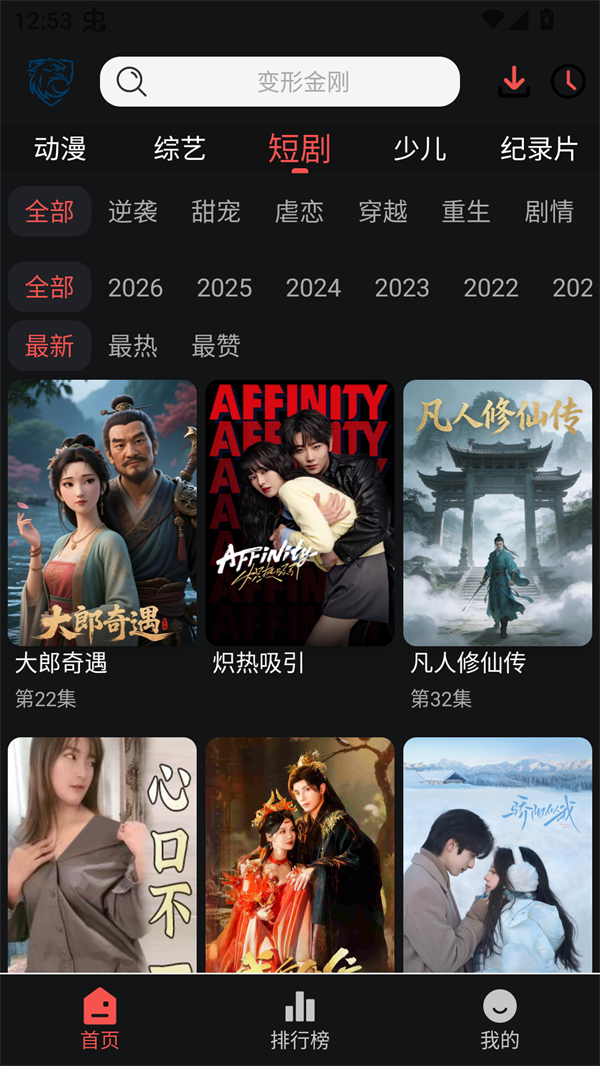Go to the 排行榜 tab
The image size is (600, 1066).
pyautogui.click(x=300, y=1020)
